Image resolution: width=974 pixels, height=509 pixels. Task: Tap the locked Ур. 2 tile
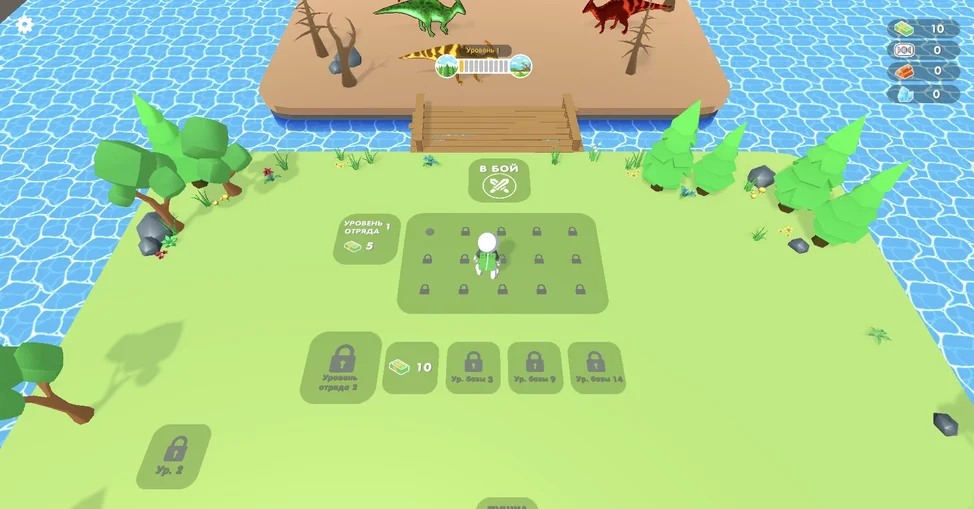(x=176, y=455)
